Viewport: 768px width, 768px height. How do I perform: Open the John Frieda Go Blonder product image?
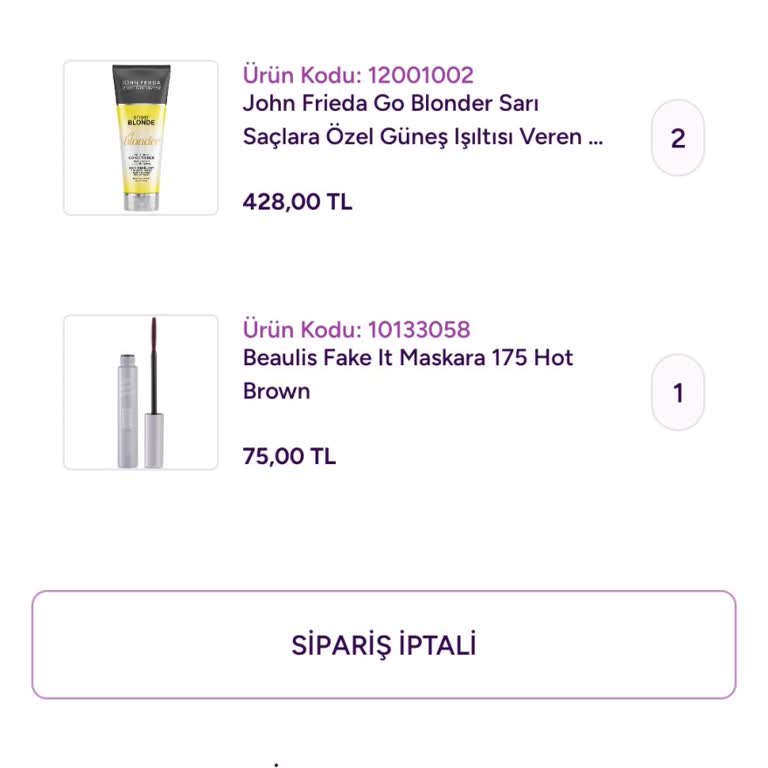pos(141,138)
